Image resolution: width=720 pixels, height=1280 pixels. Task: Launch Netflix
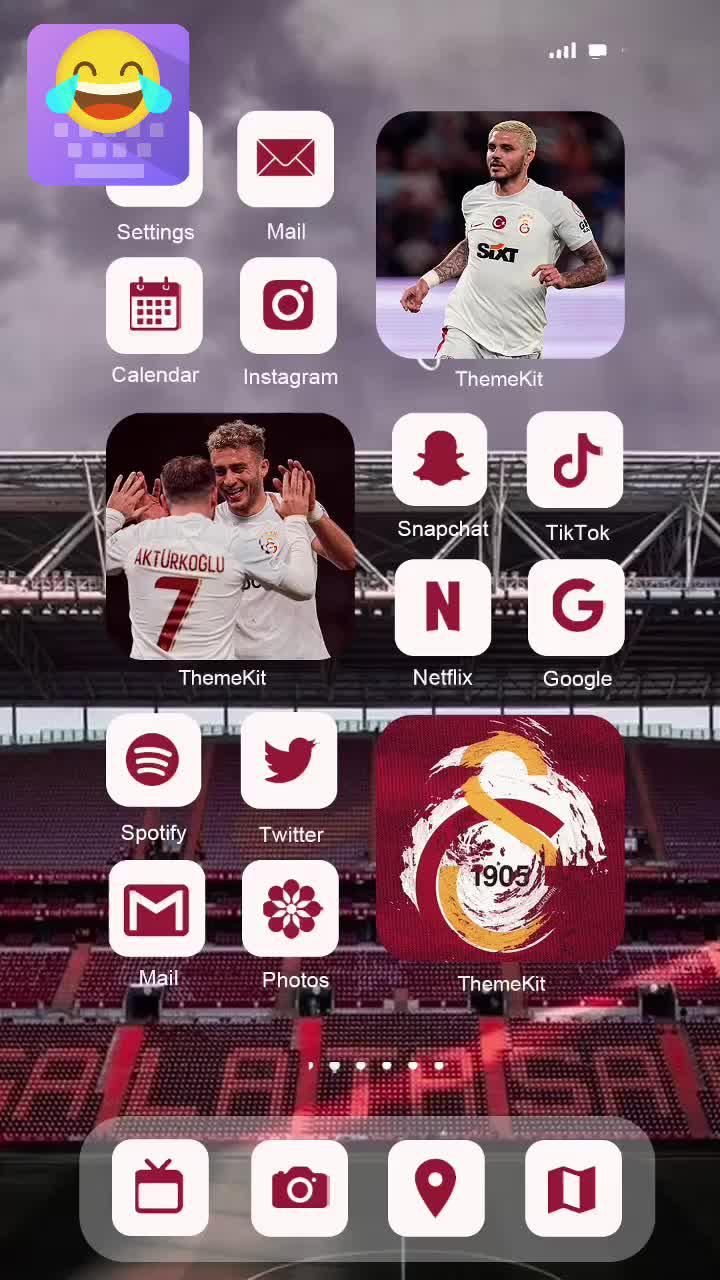pos(442,607)
